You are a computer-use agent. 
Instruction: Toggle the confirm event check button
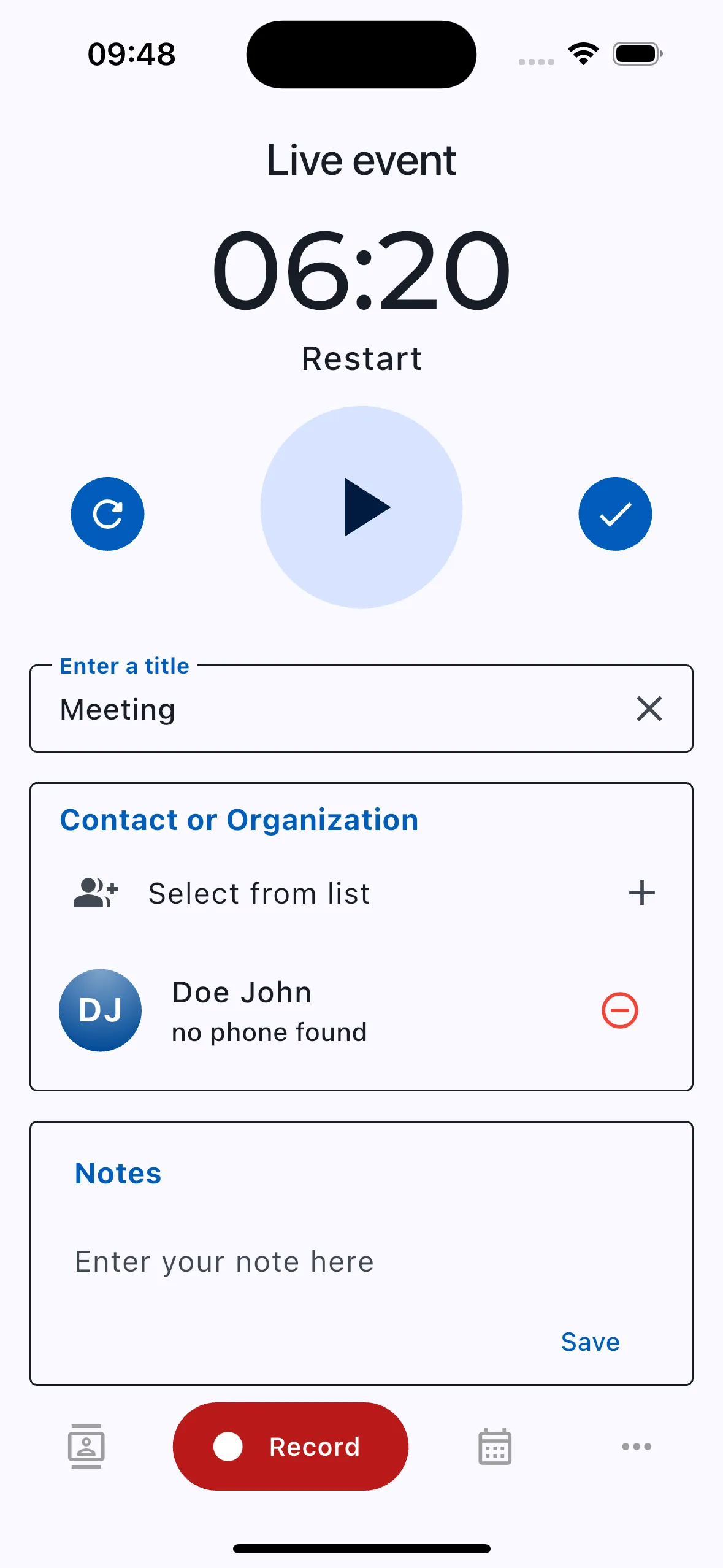pyautogui.click(x=615, y=514)
